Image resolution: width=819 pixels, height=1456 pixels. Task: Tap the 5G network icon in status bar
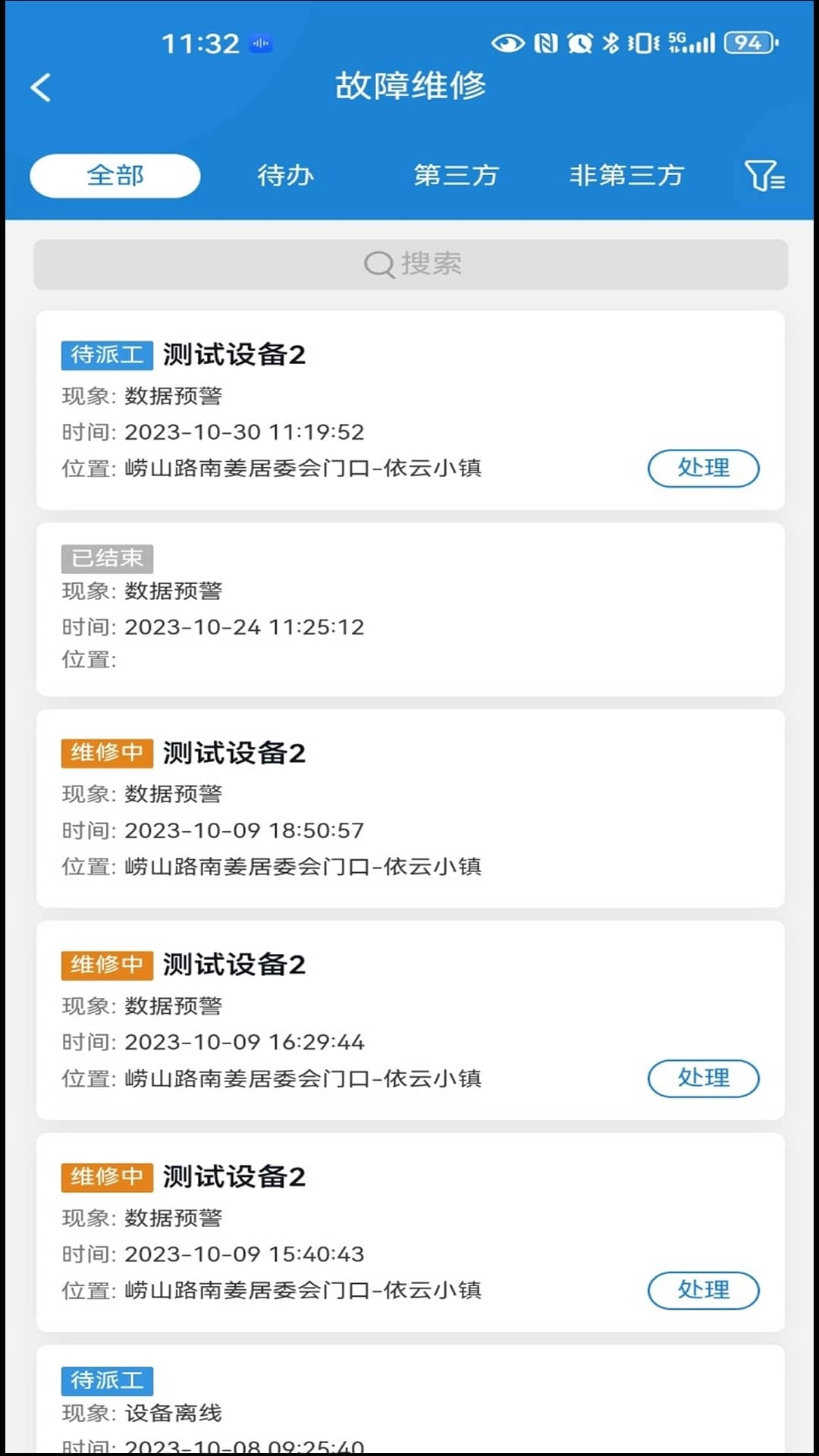(x=677, y=43)
